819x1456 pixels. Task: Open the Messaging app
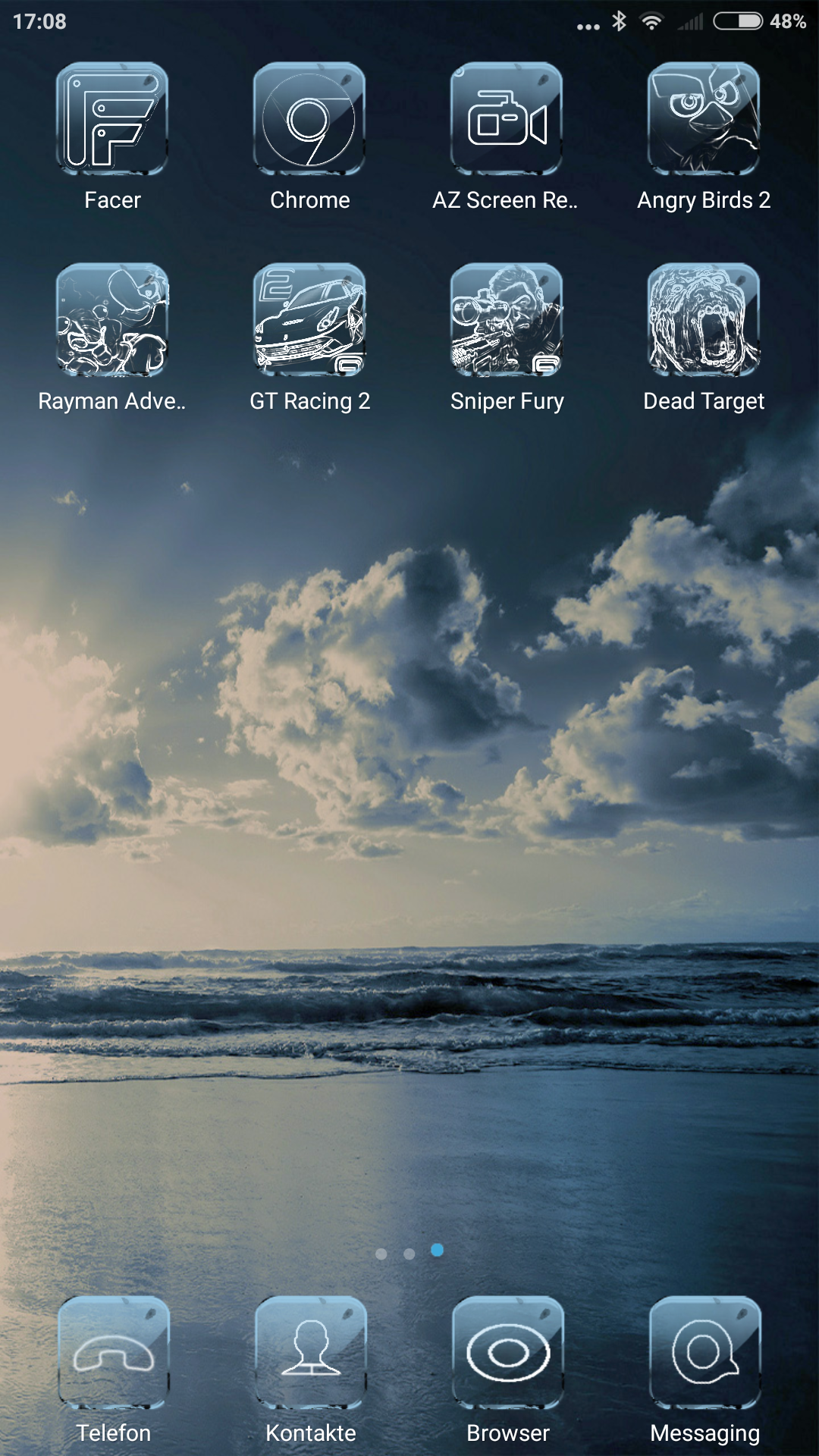[705, 1353]
